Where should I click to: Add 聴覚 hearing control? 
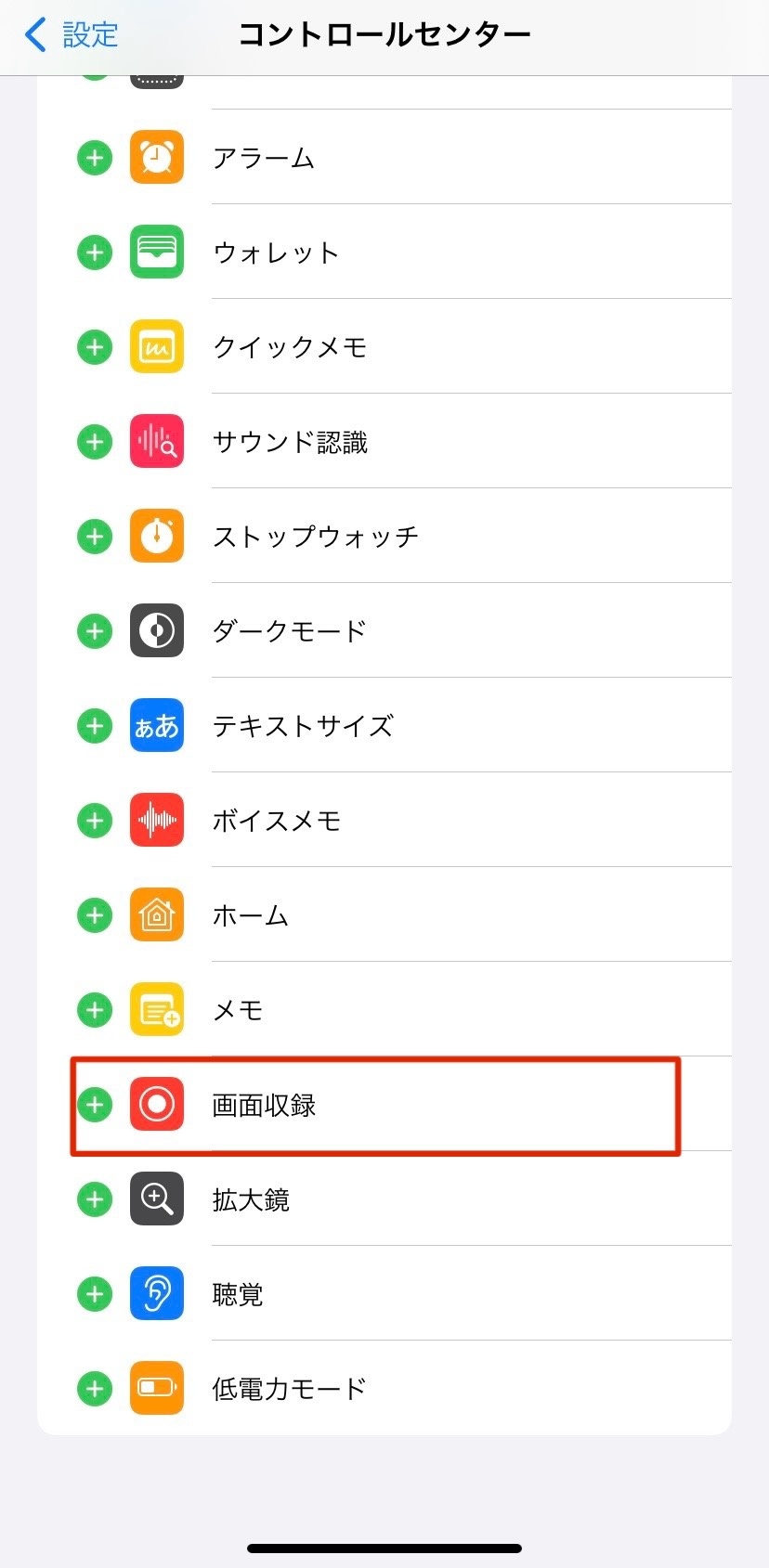tap(95, 1294)
